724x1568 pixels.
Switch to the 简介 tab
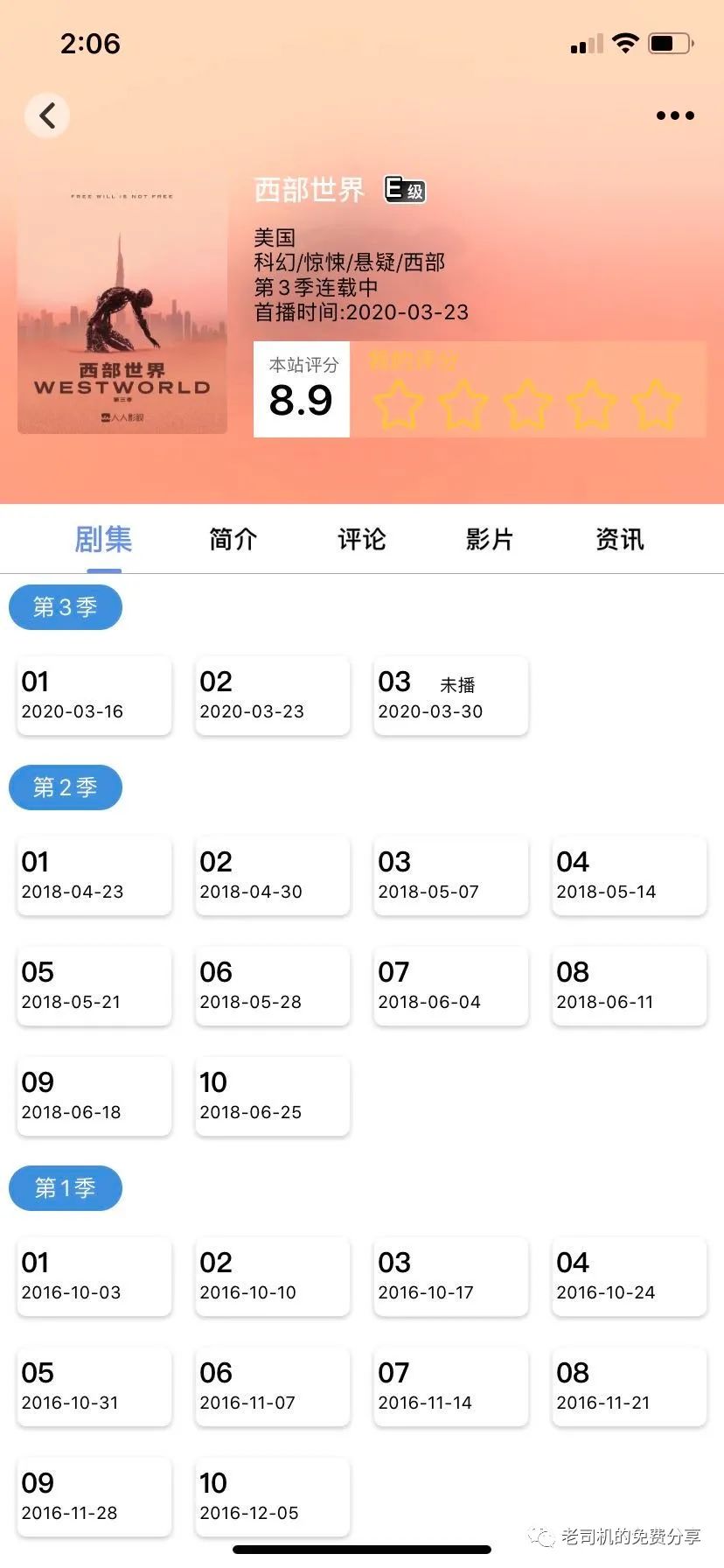click(232, 540)
